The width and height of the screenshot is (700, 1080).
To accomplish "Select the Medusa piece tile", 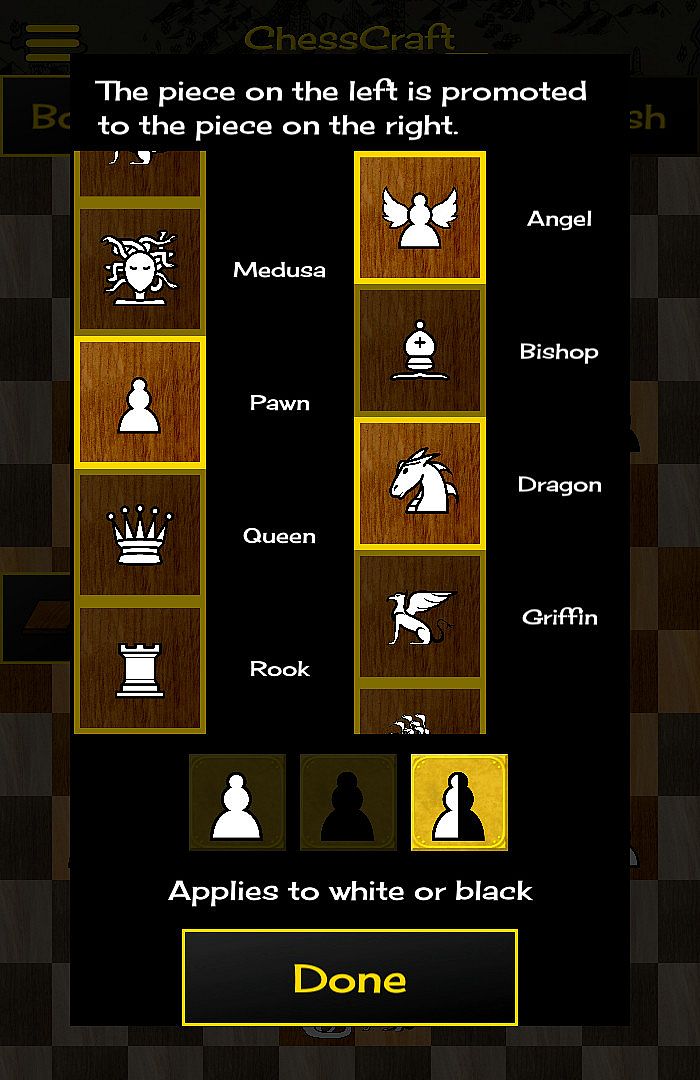I will [140, 270].
